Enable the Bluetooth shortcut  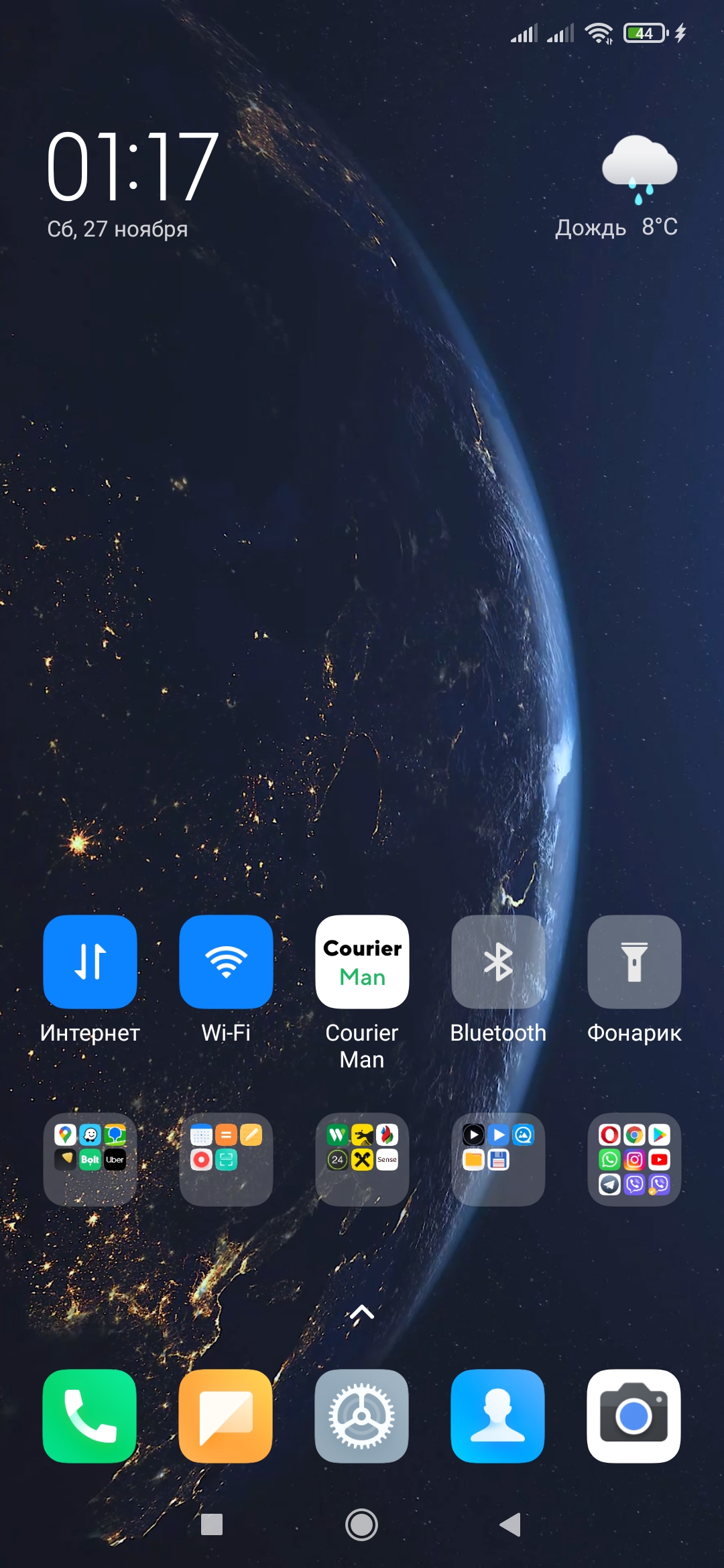(x=498, y=961)
